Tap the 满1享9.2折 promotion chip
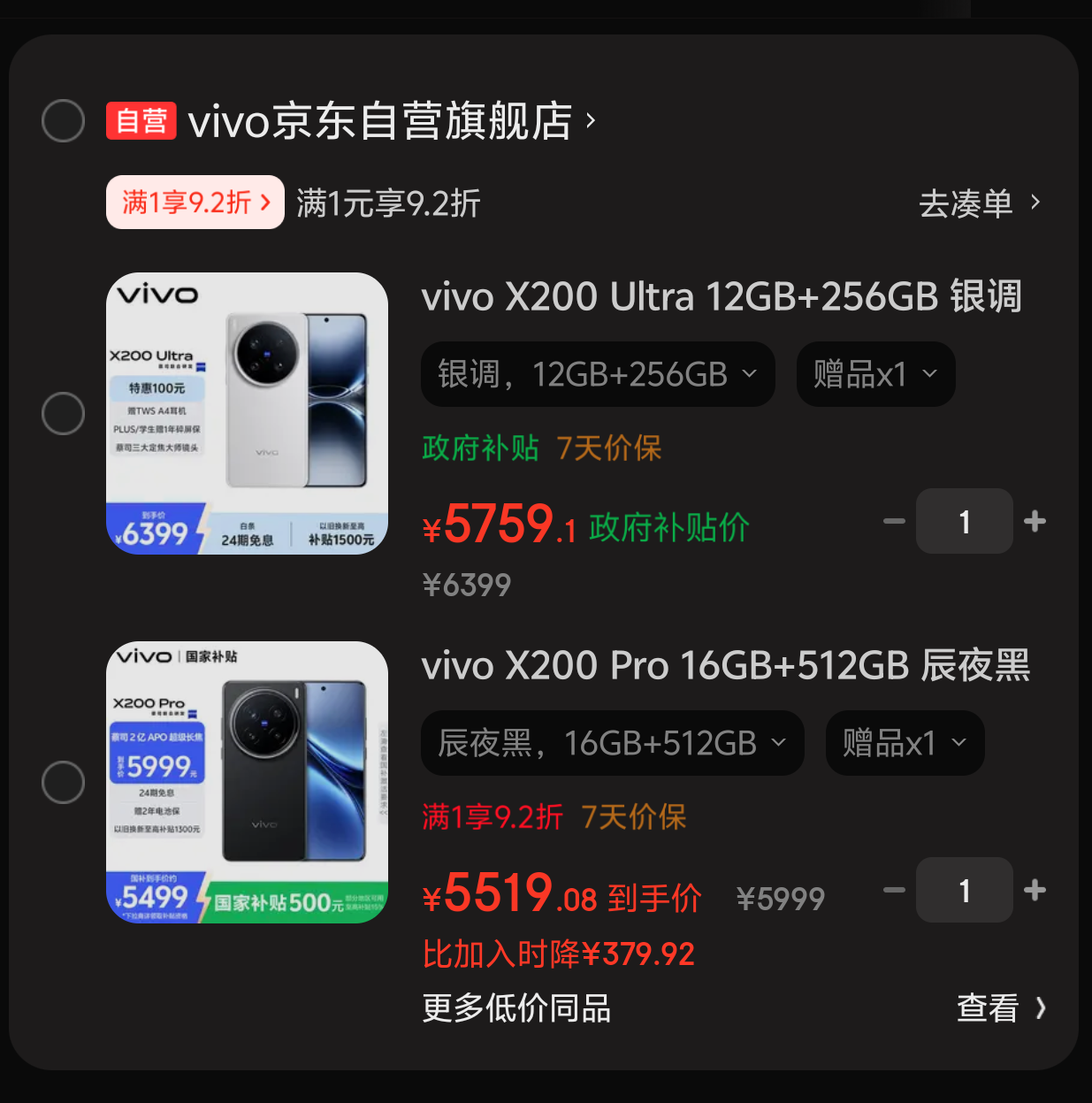The width and height of the screenshot is (1092, 1103). coord(195,203)
